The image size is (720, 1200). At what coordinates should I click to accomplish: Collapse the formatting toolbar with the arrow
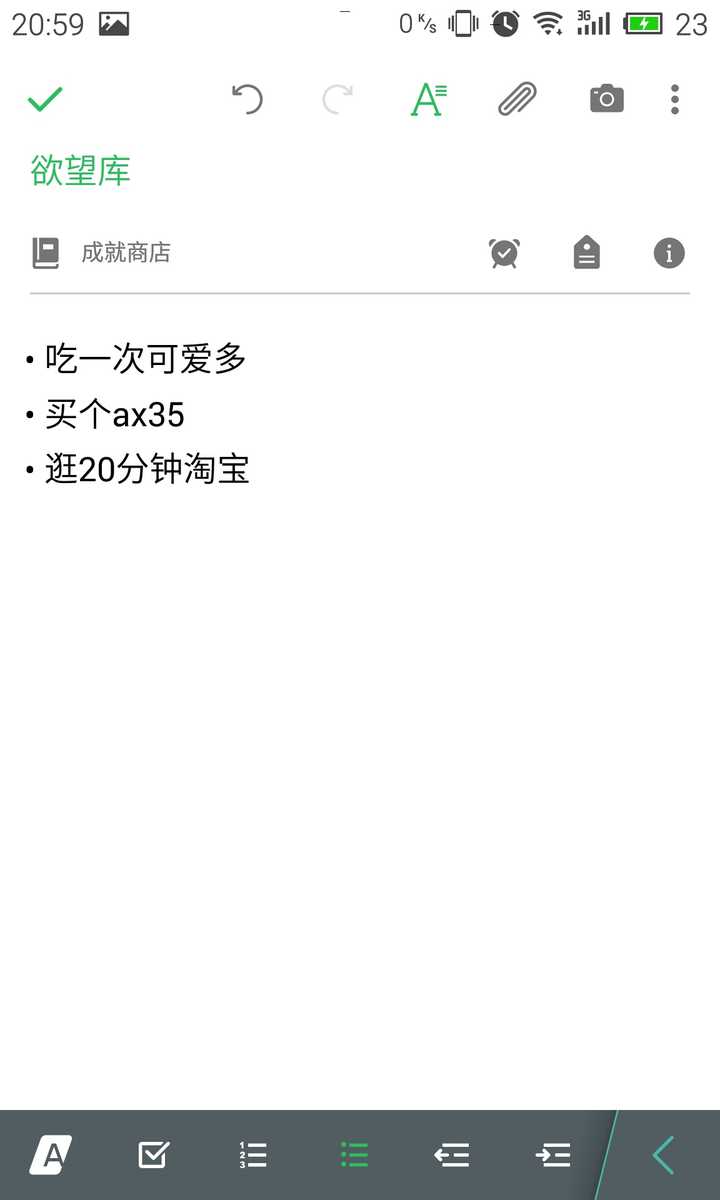click(x=664, y=1156)
